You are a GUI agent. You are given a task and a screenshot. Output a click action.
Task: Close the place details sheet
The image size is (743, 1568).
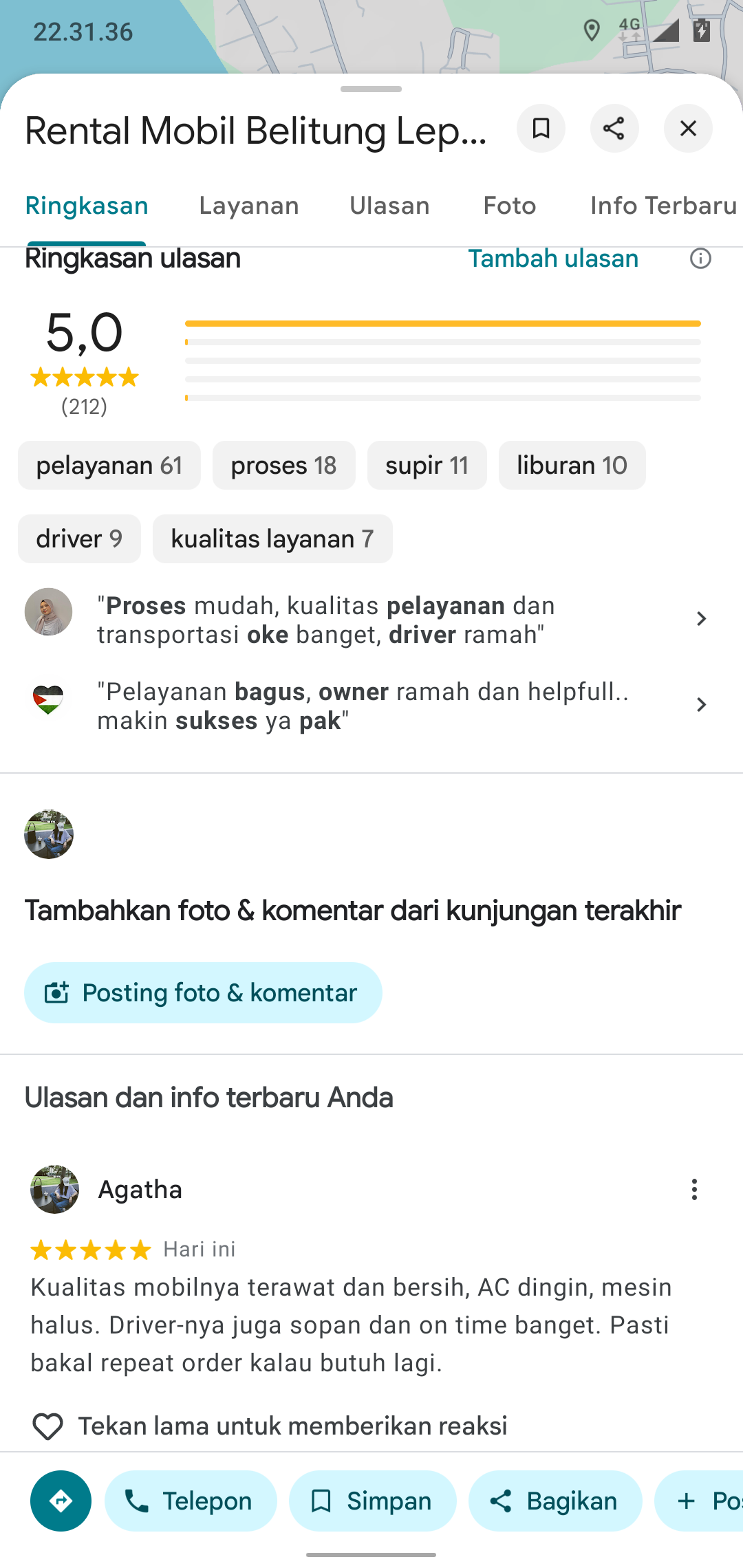coord(688,129)
